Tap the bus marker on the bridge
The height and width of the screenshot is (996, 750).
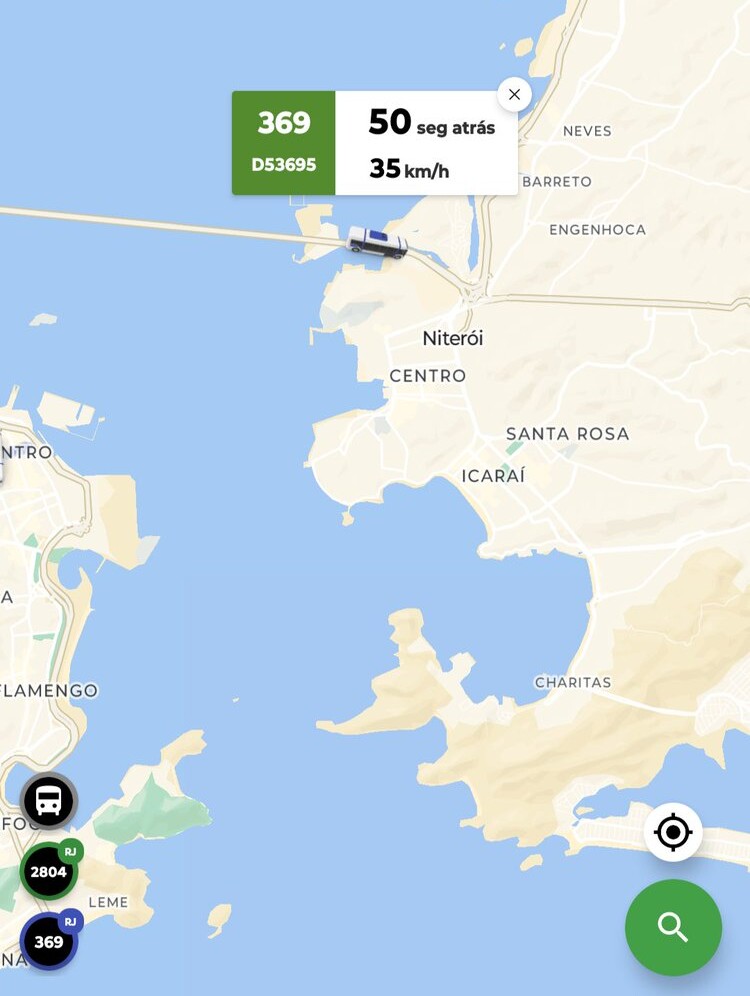click(377, 242)
